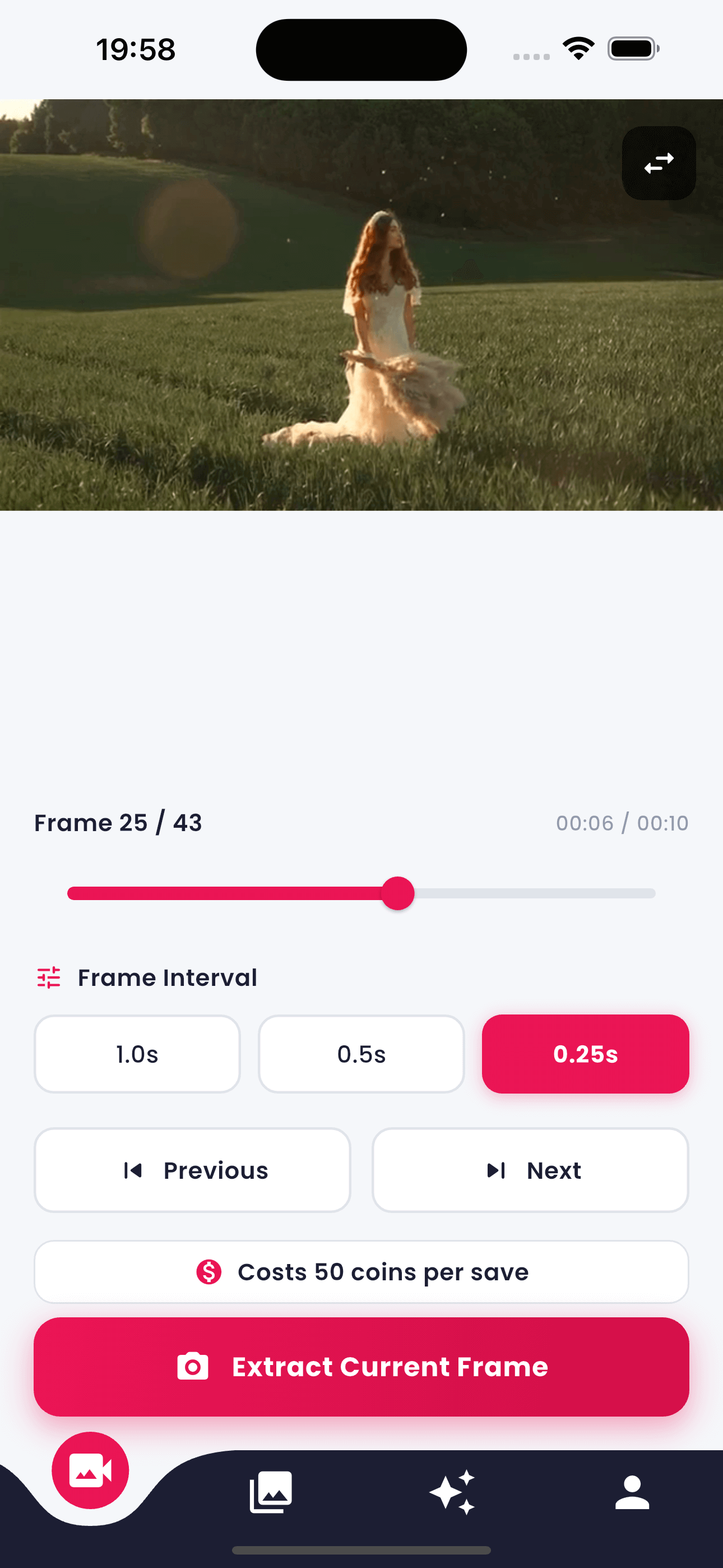The height and width of the screenshot is (1568, 723).
Task: Select the 1.0s frame interval option
Action: coord(137,1054)
